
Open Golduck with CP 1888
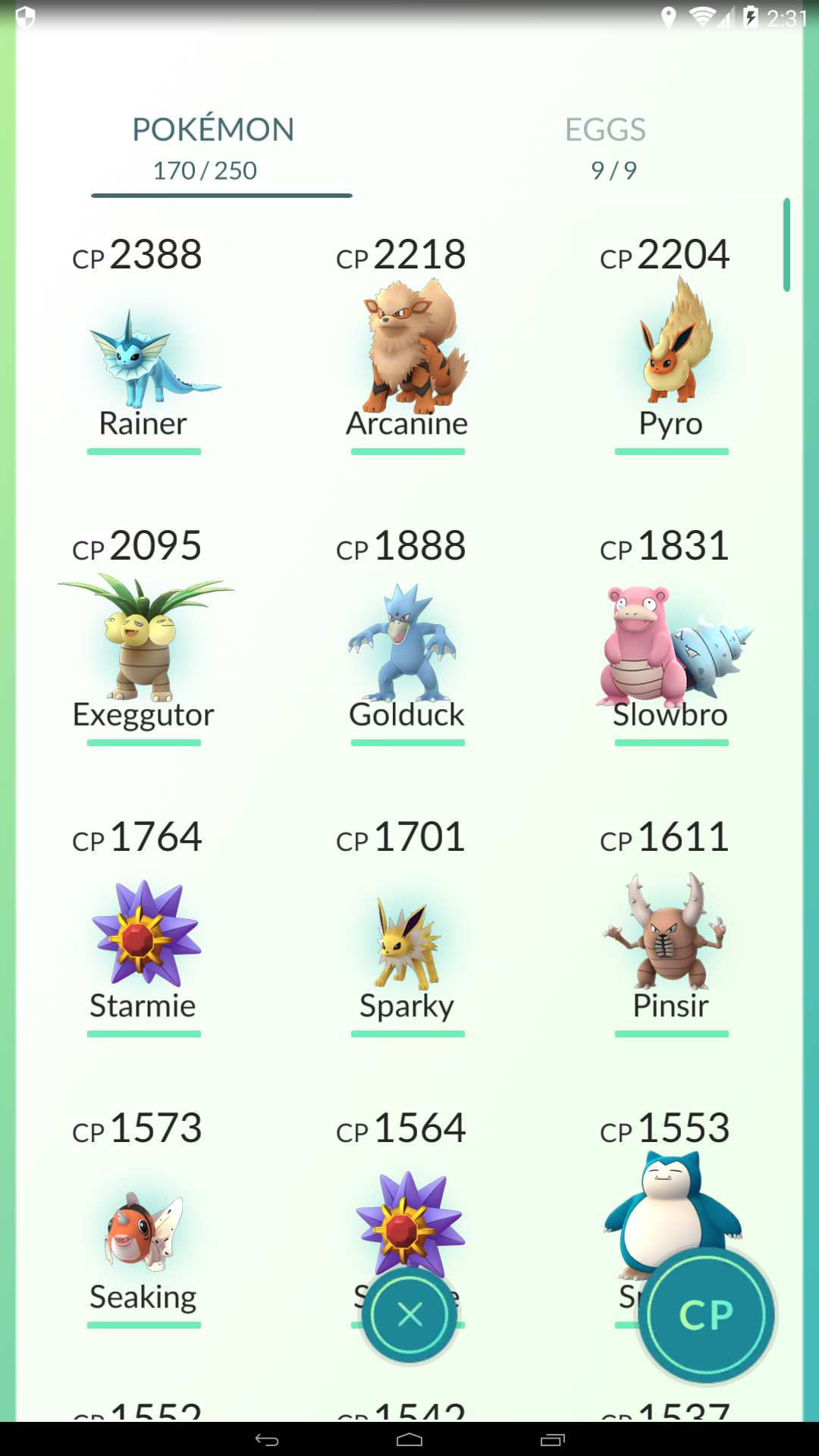[408, 636]
